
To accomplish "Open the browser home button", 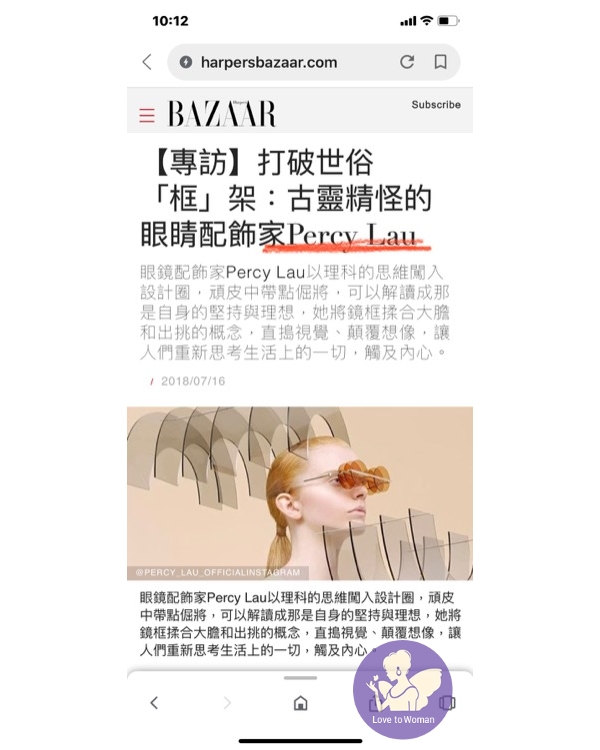I will [300, 703].
